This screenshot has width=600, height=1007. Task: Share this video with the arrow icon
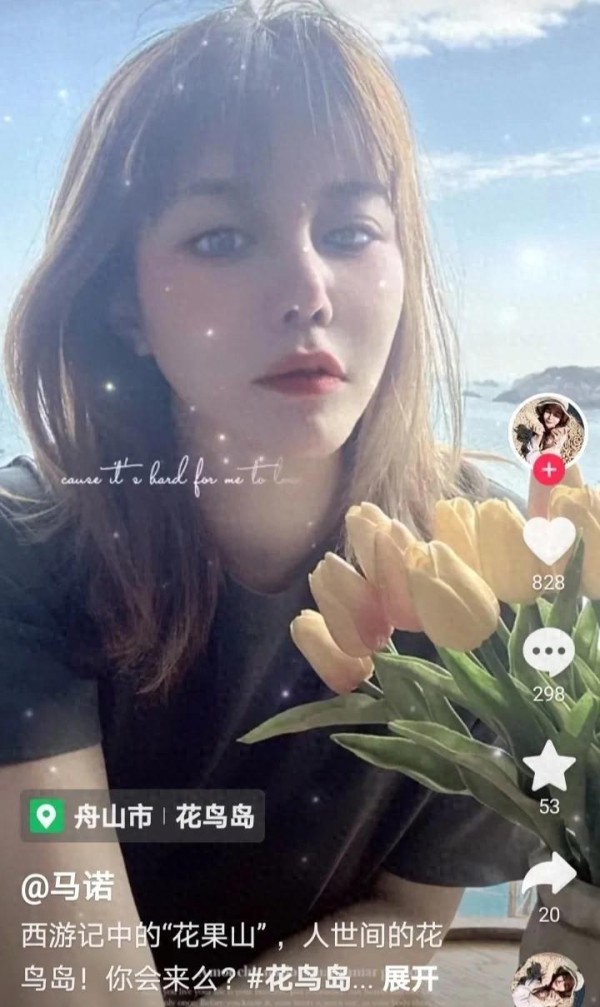click(549, 874)
